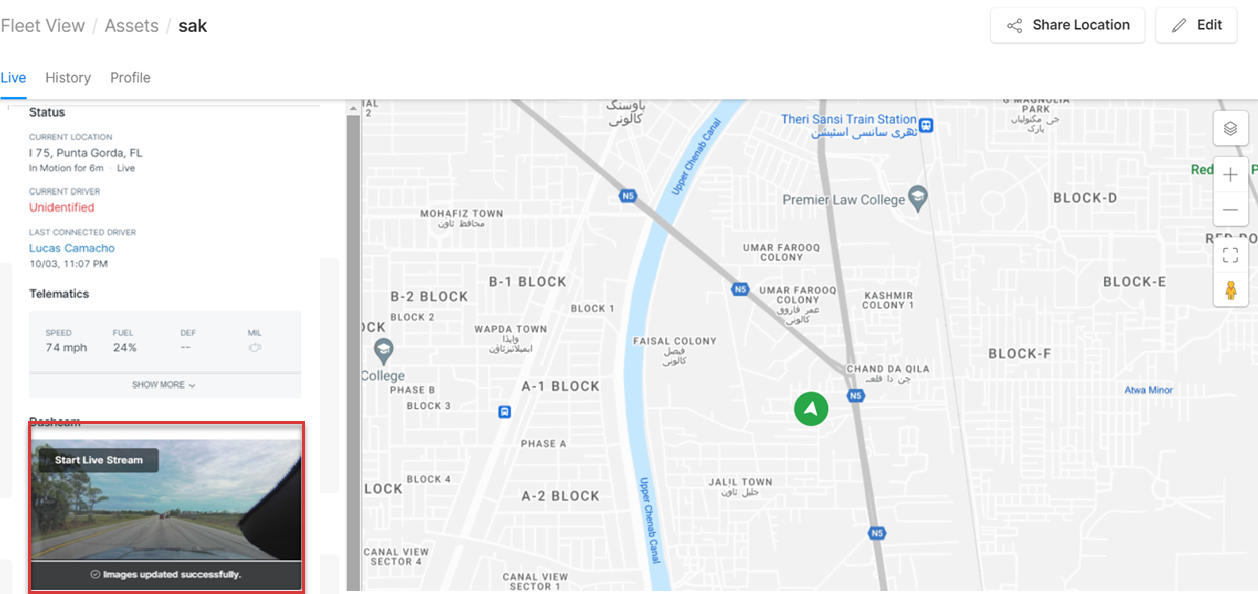Screen dimensions: 1258x594
Task: Switch to the Profile tab
Action: [130, 78]
